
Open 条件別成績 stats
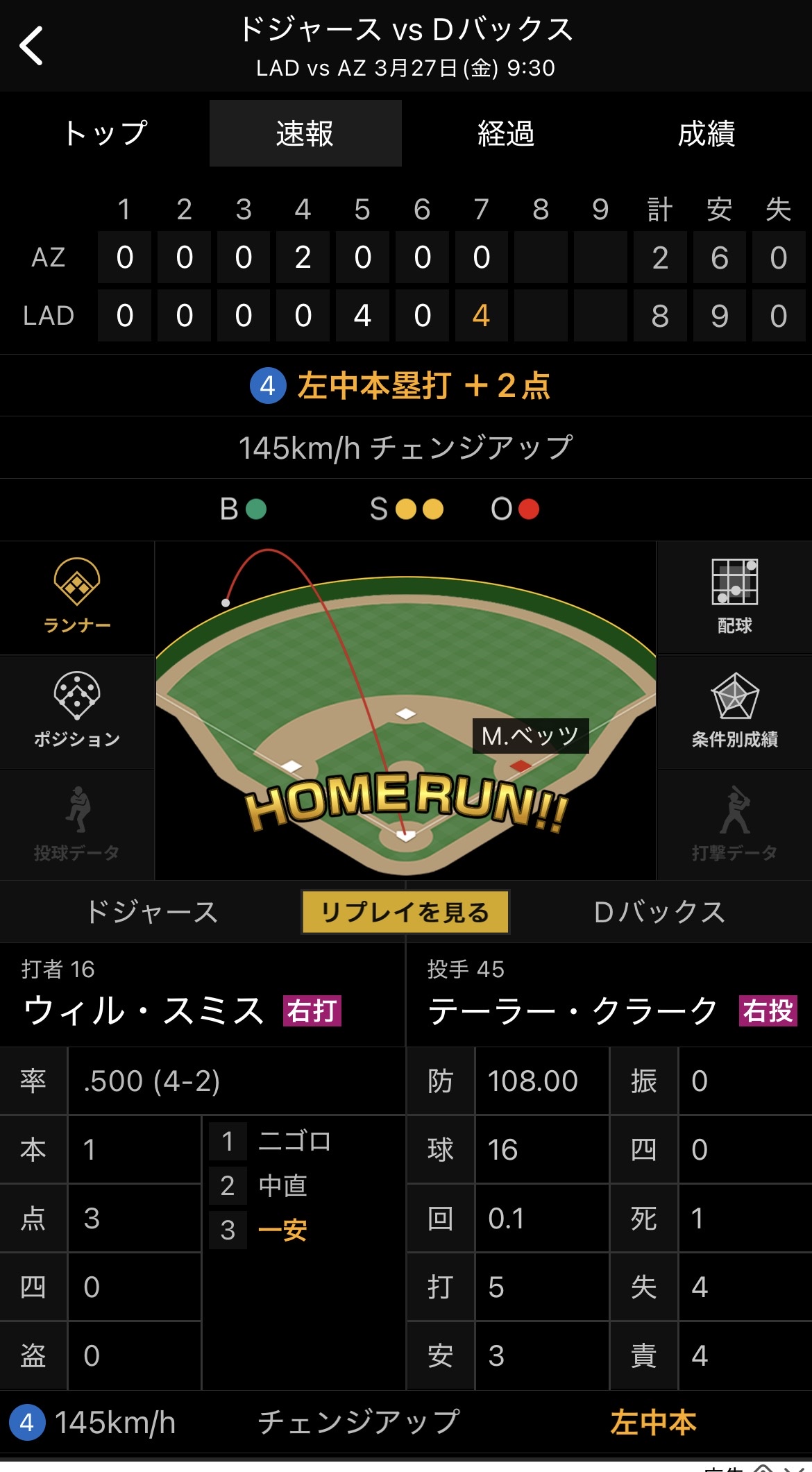(x=734, y=710)
